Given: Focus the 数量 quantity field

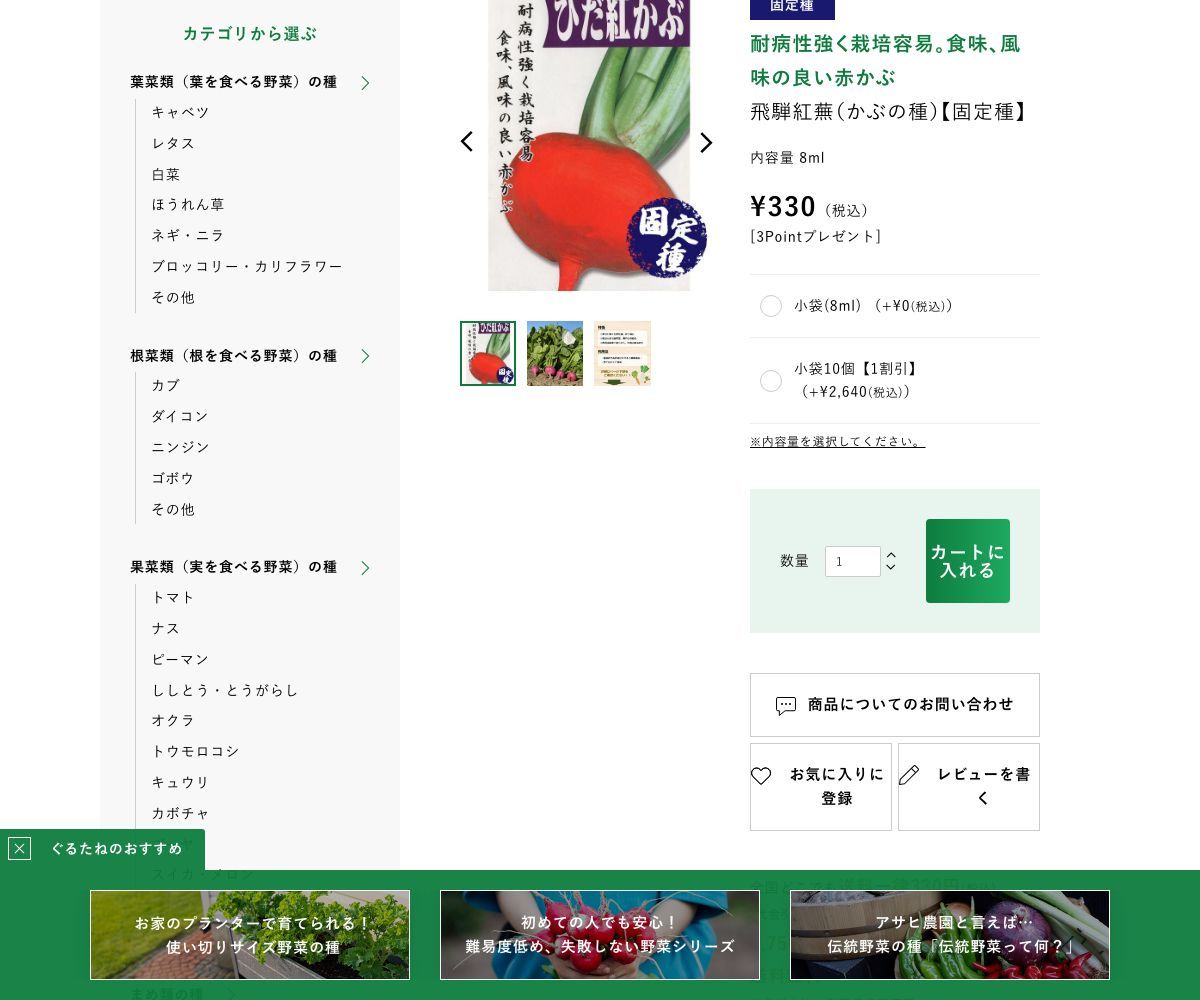Looking at the screenshot, I should coord(852,561).
